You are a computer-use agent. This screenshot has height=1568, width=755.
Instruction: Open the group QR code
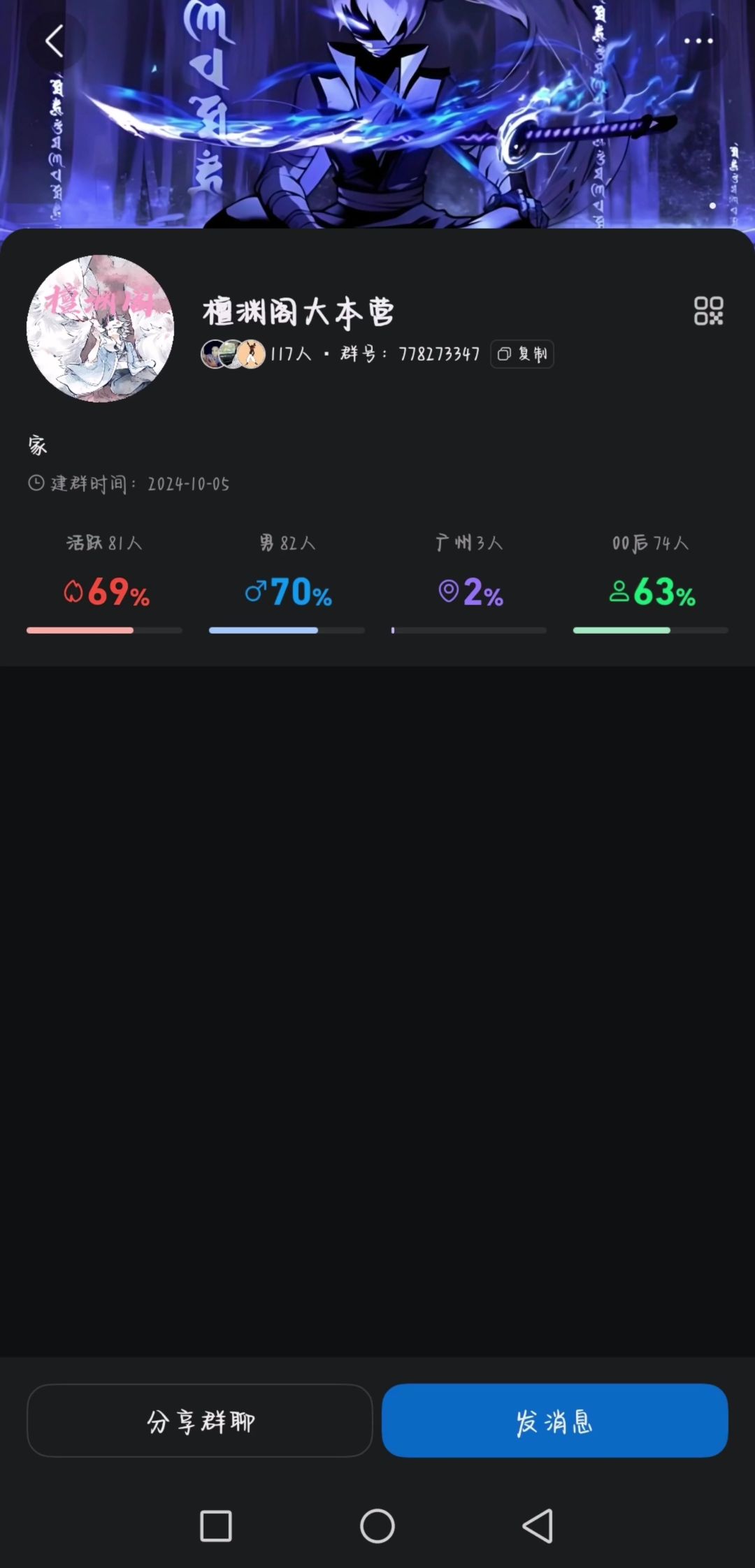708,311
